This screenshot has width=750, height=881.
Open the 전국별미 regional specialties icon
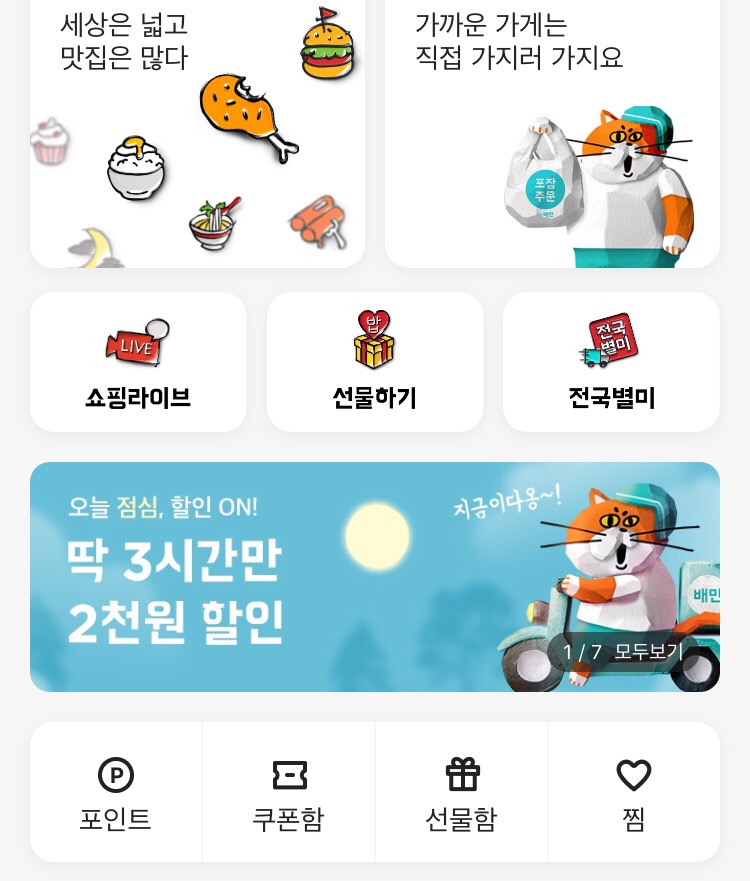tap(610, 362)
